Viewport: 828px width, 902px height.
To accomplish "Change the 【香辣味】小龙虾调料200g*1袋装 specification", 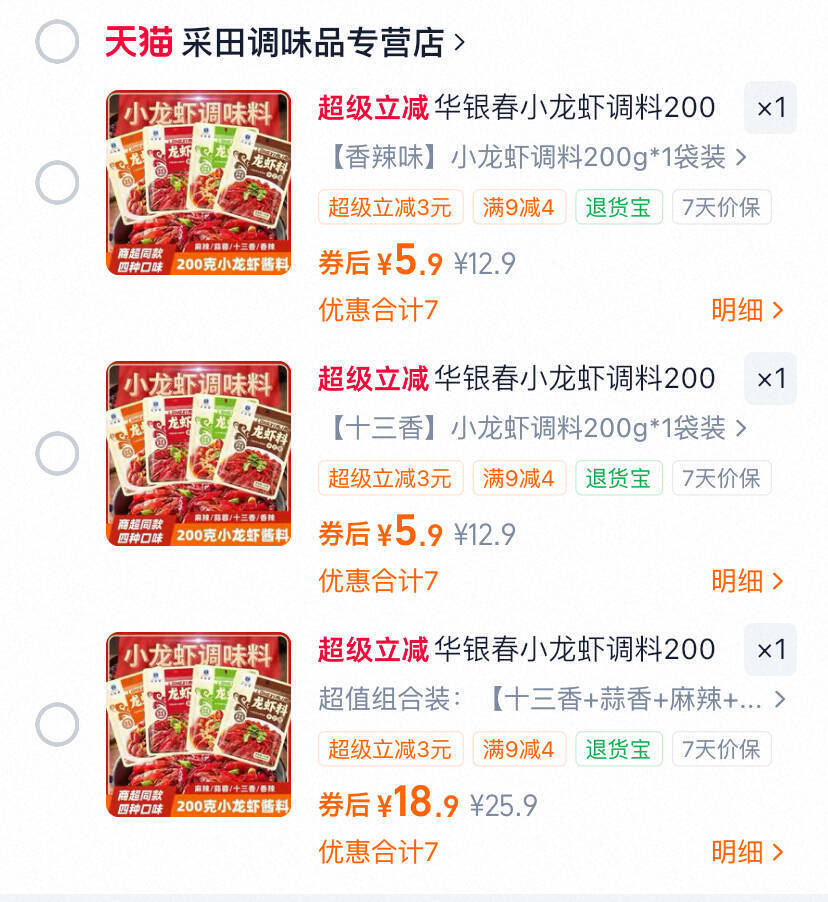I will pyautogui.click(x=536, y=157).
